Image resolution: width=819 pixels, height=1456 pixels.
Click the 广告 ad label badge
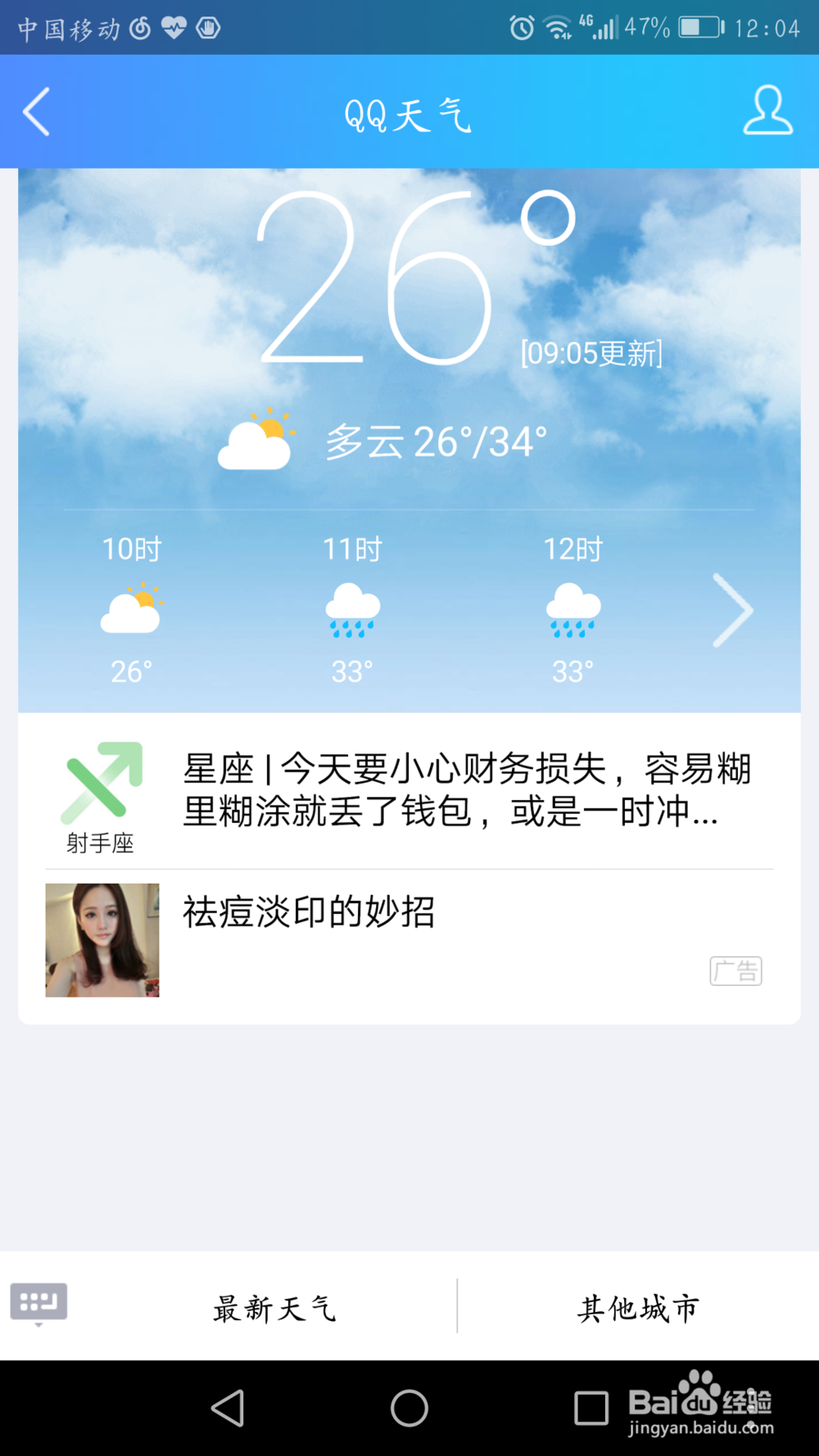[735, 970]
